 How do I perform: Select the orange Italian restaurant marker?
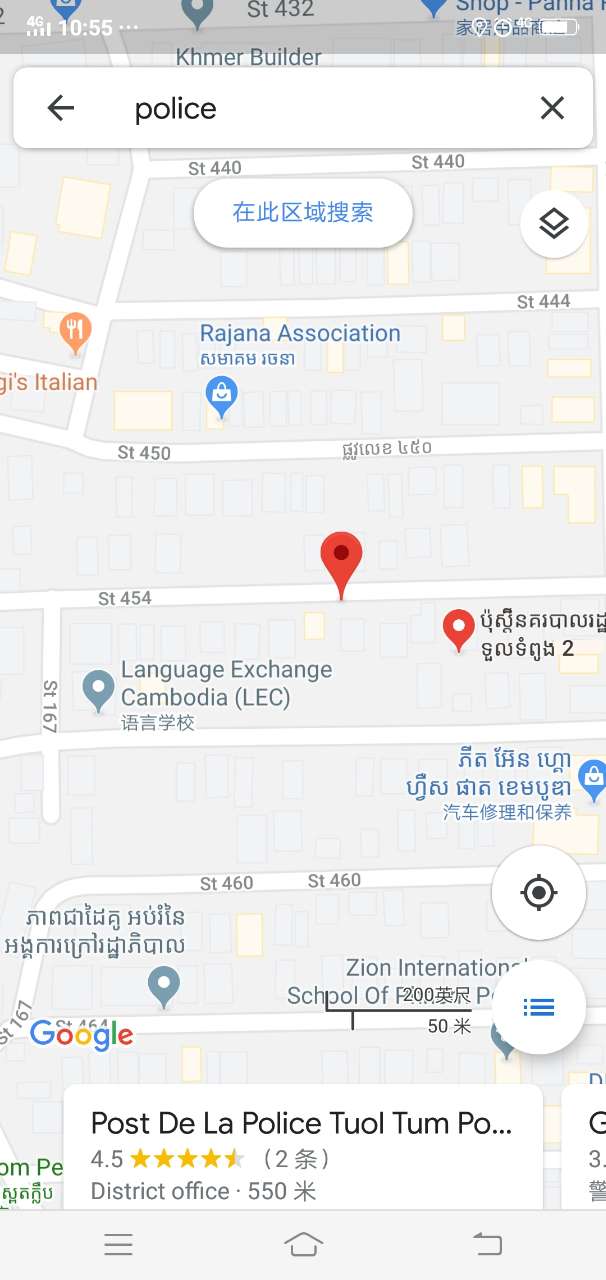75,331
